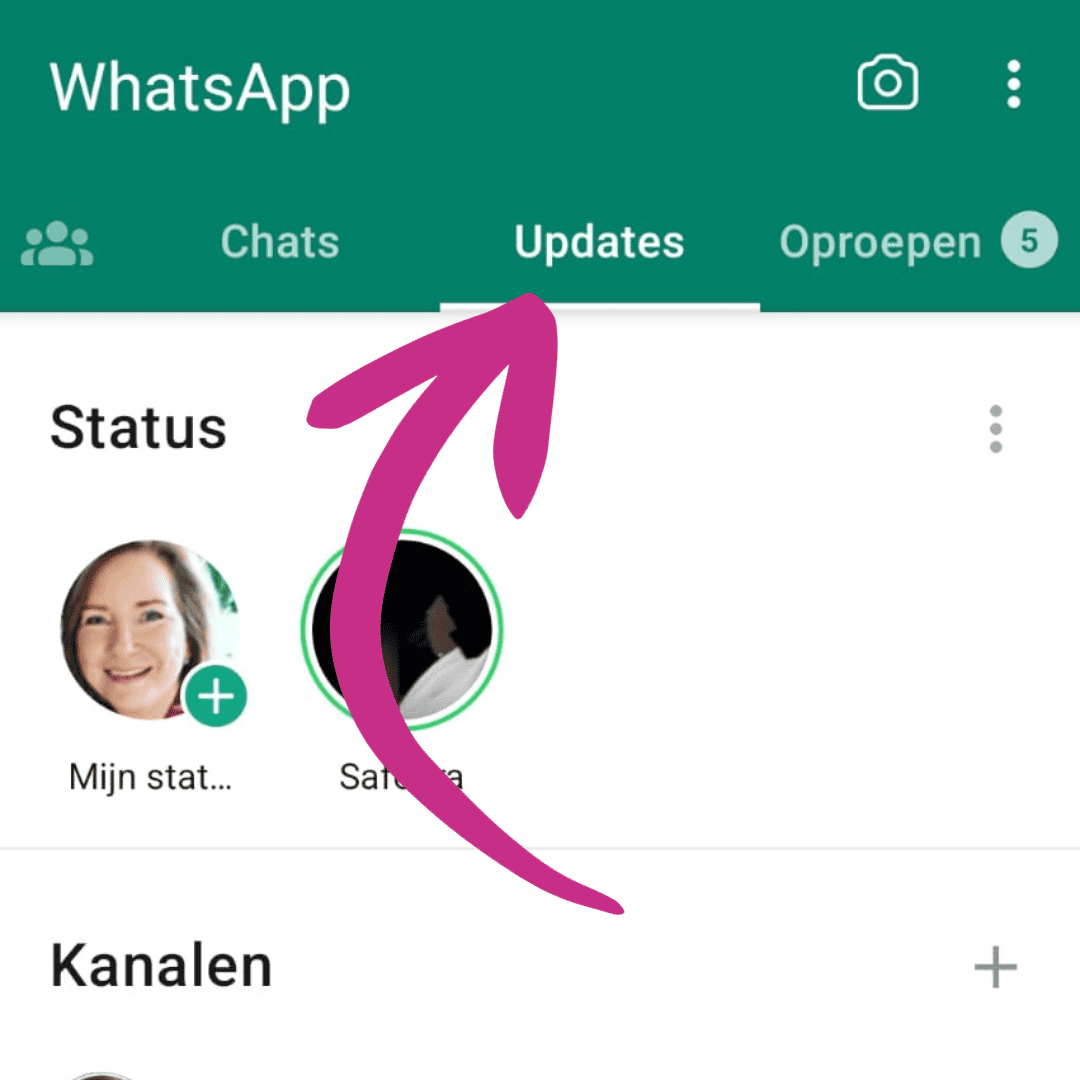Open the Status section options menu

point(995,429)
